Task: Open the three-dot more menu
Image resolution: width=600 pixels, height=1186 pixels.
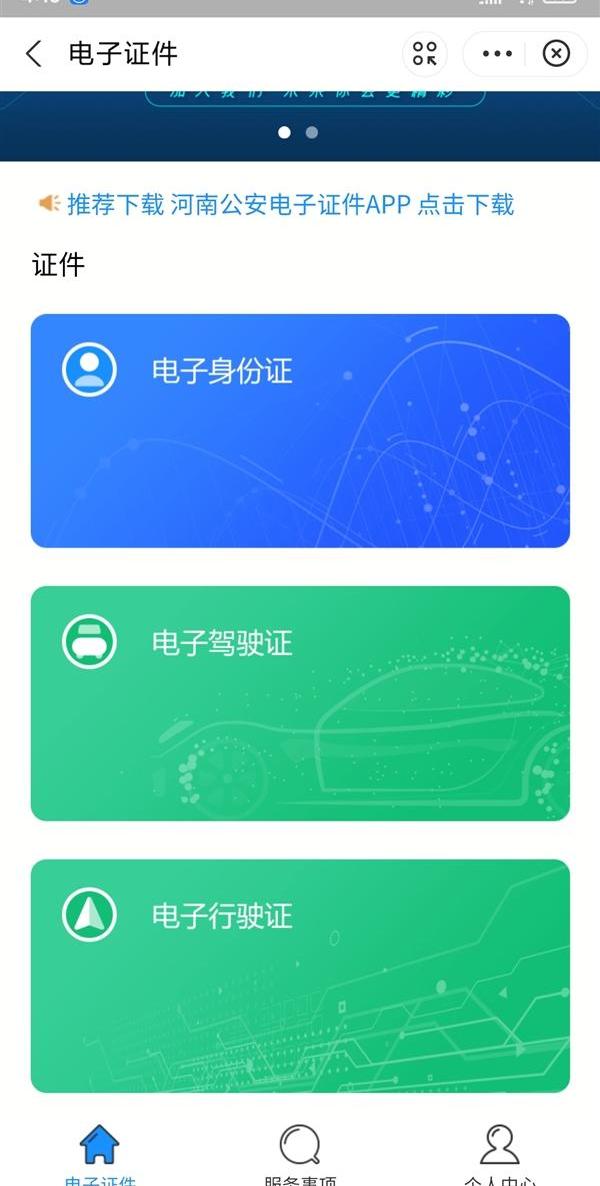Action: click(497, 54)
